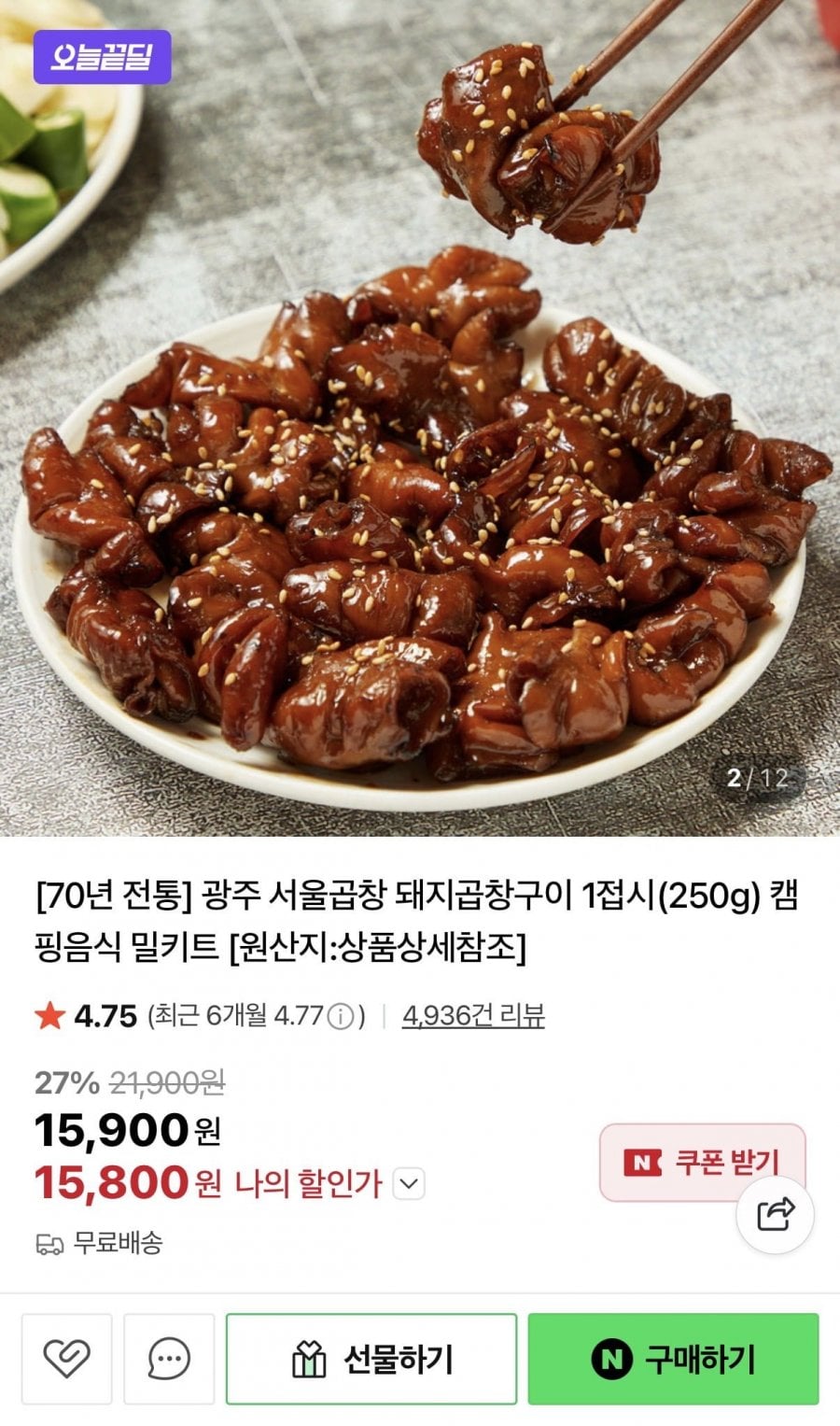The height and width of the screenshot is (1426, 840).
Task: Add this product to the wishlist
Action: (x=67, y=1359)
